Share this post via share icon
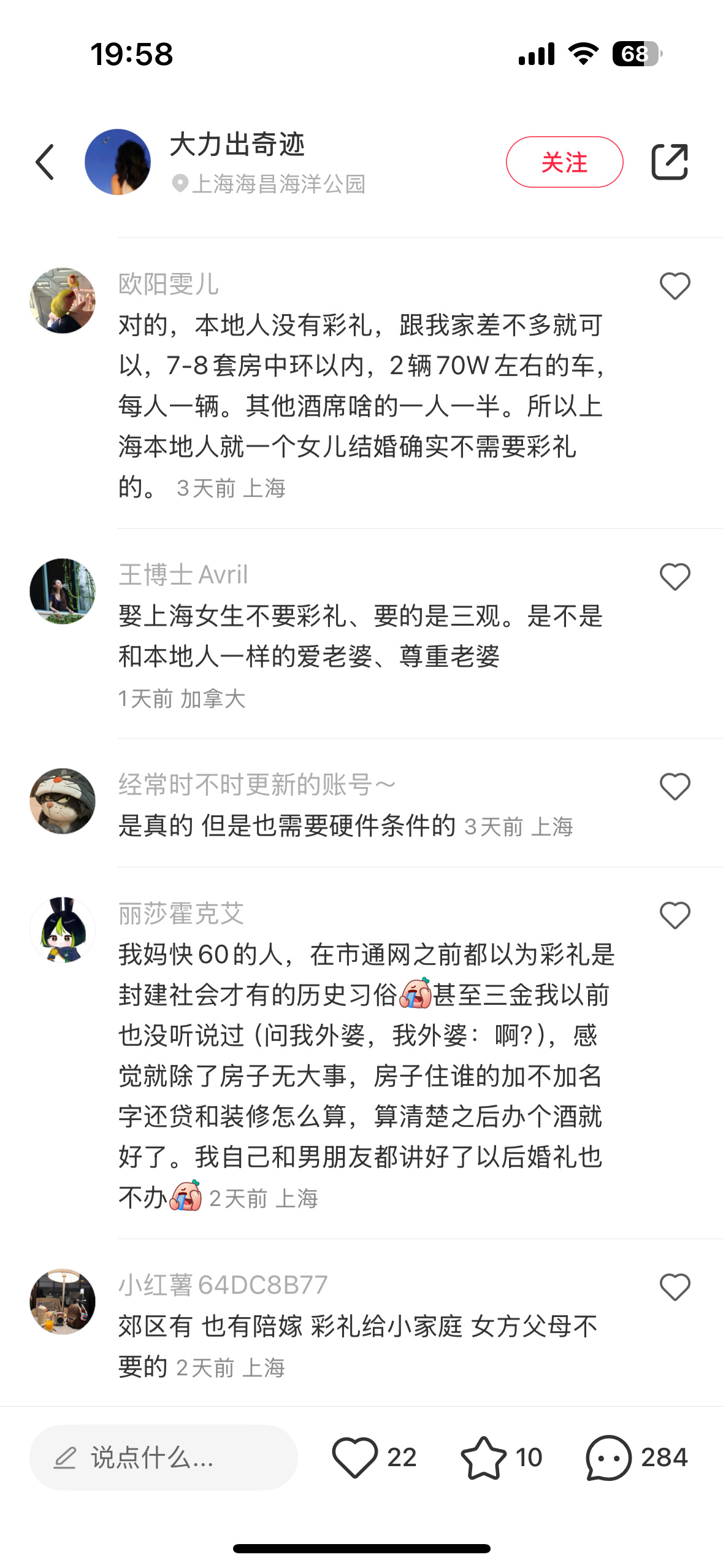723x1568 pixels. point(669,162)
